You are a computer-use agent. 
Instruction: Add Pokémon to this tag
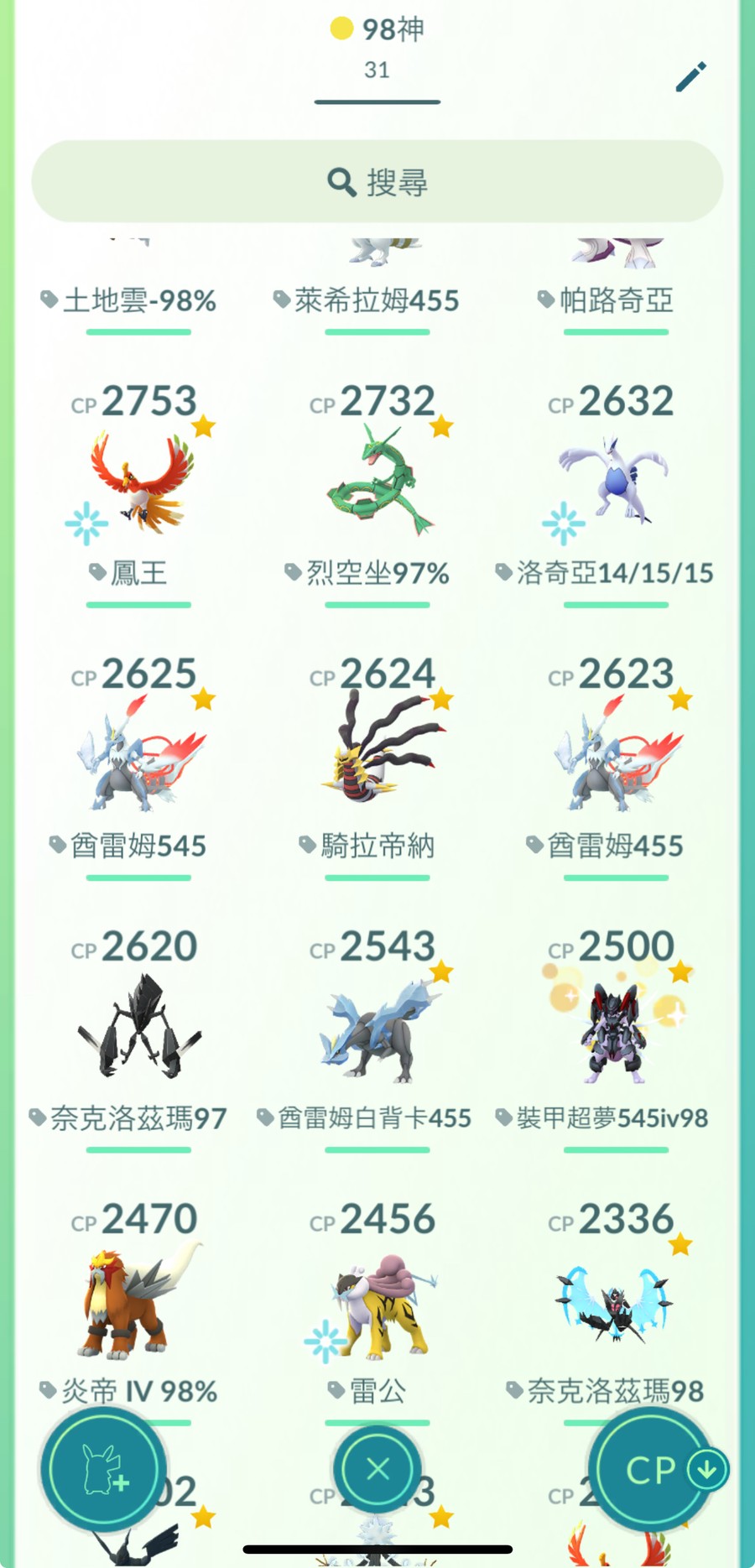pyautogui.click(x=104, y=1469)
